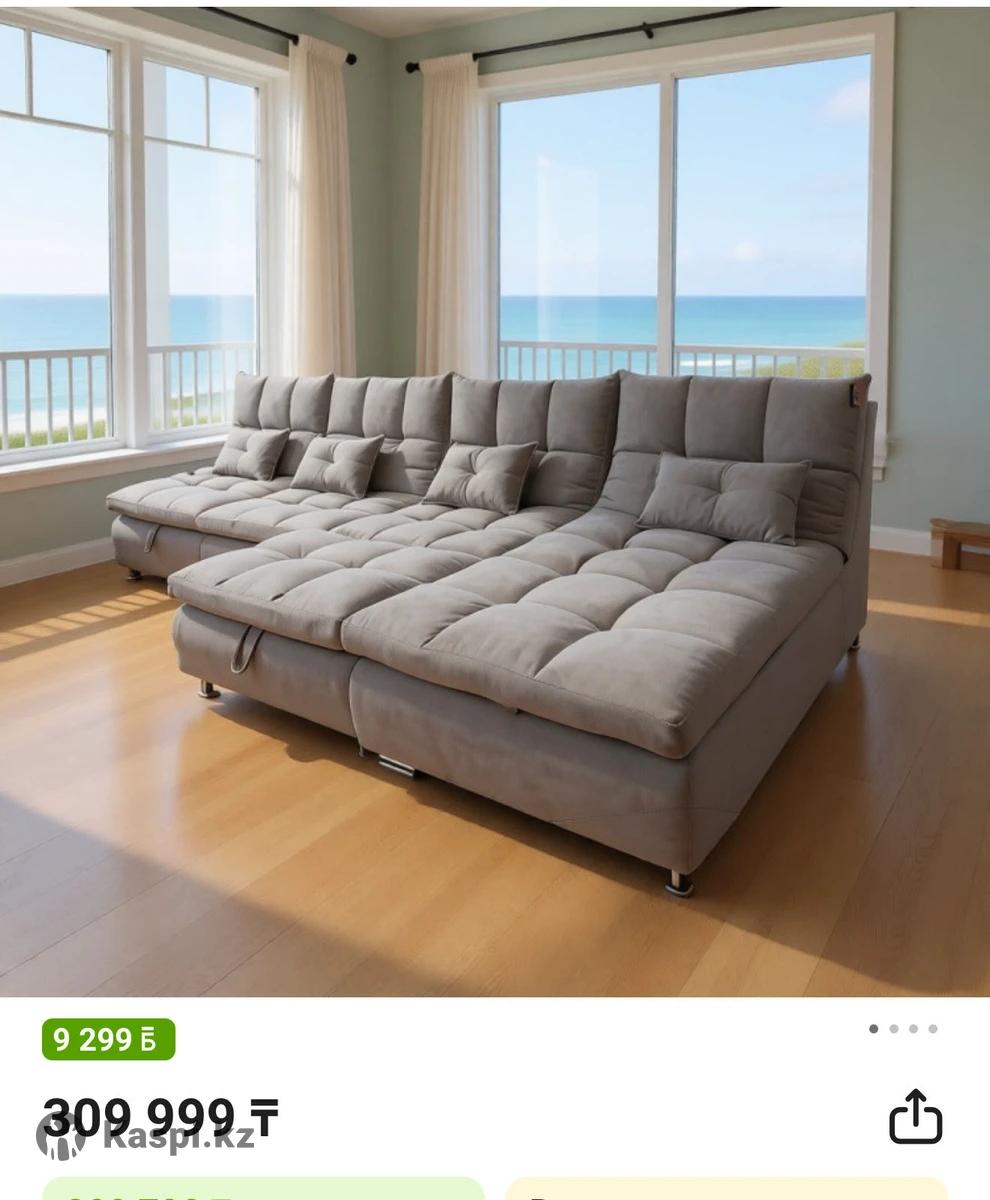The width and height of the screenshot is (990, 1200).
Task: Share this sofa listing
Action: pos(915,1116)
